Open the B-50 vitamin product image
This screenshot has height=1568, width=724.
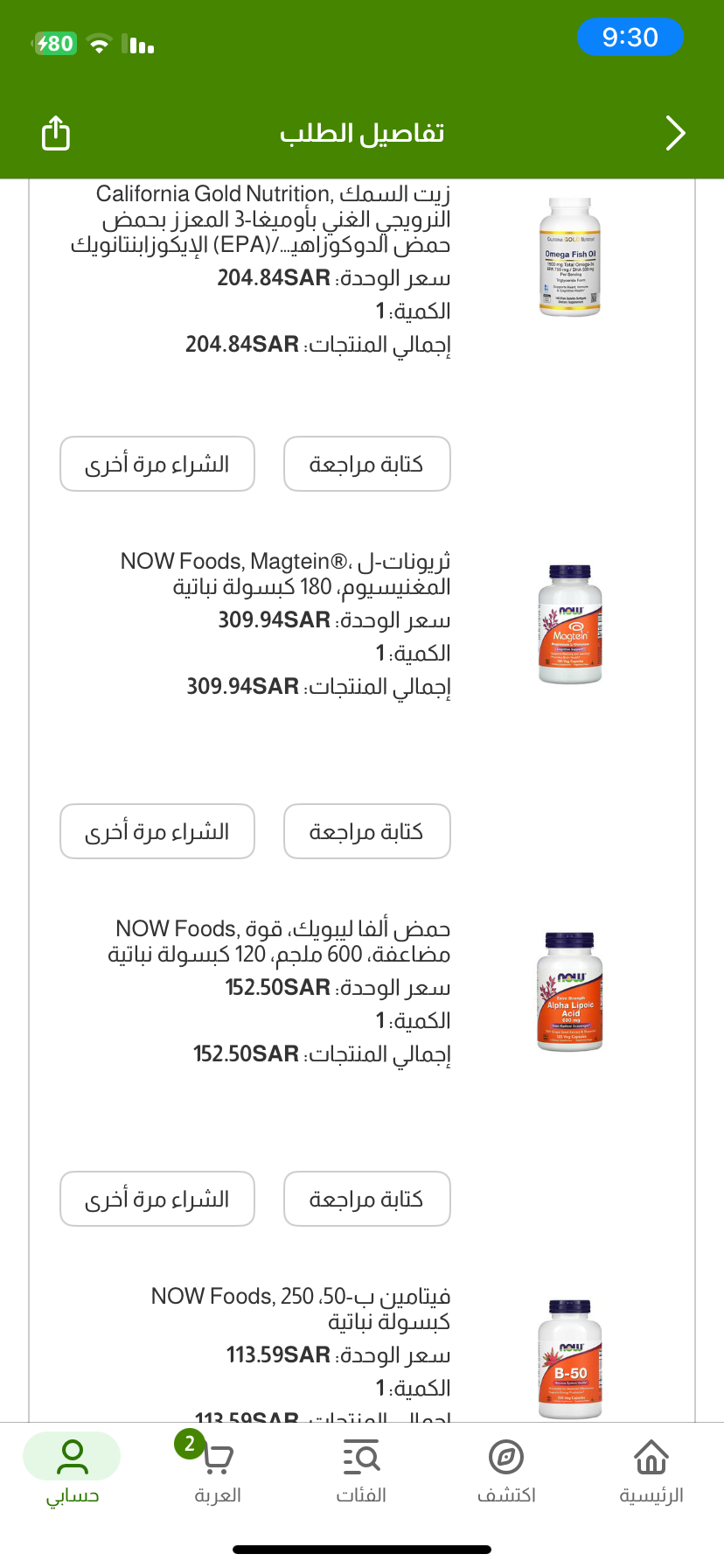(569, 1358)
